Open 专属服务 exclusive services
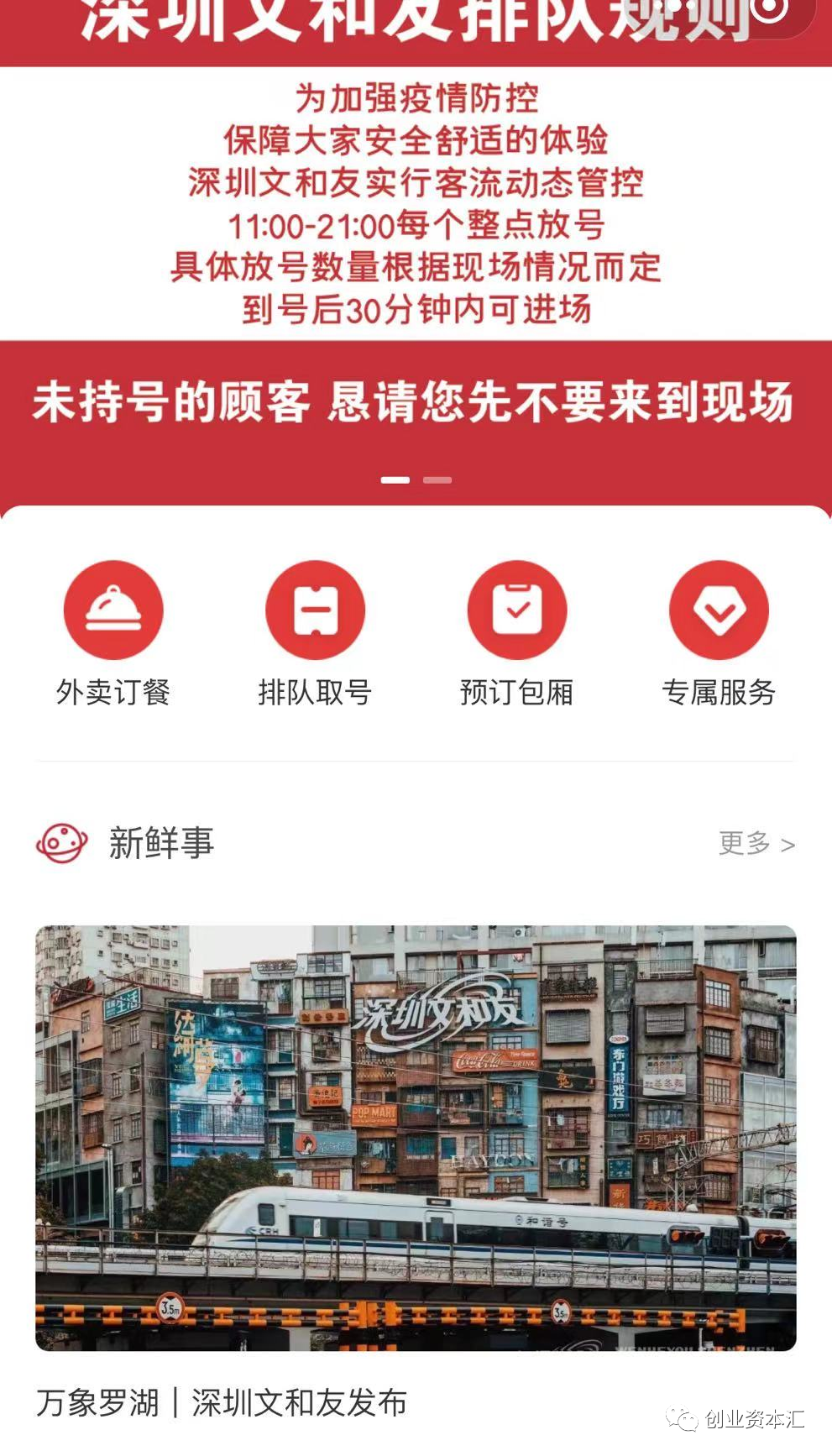Viewport: 832px width, 1456px height. click(x=719, y=610)
